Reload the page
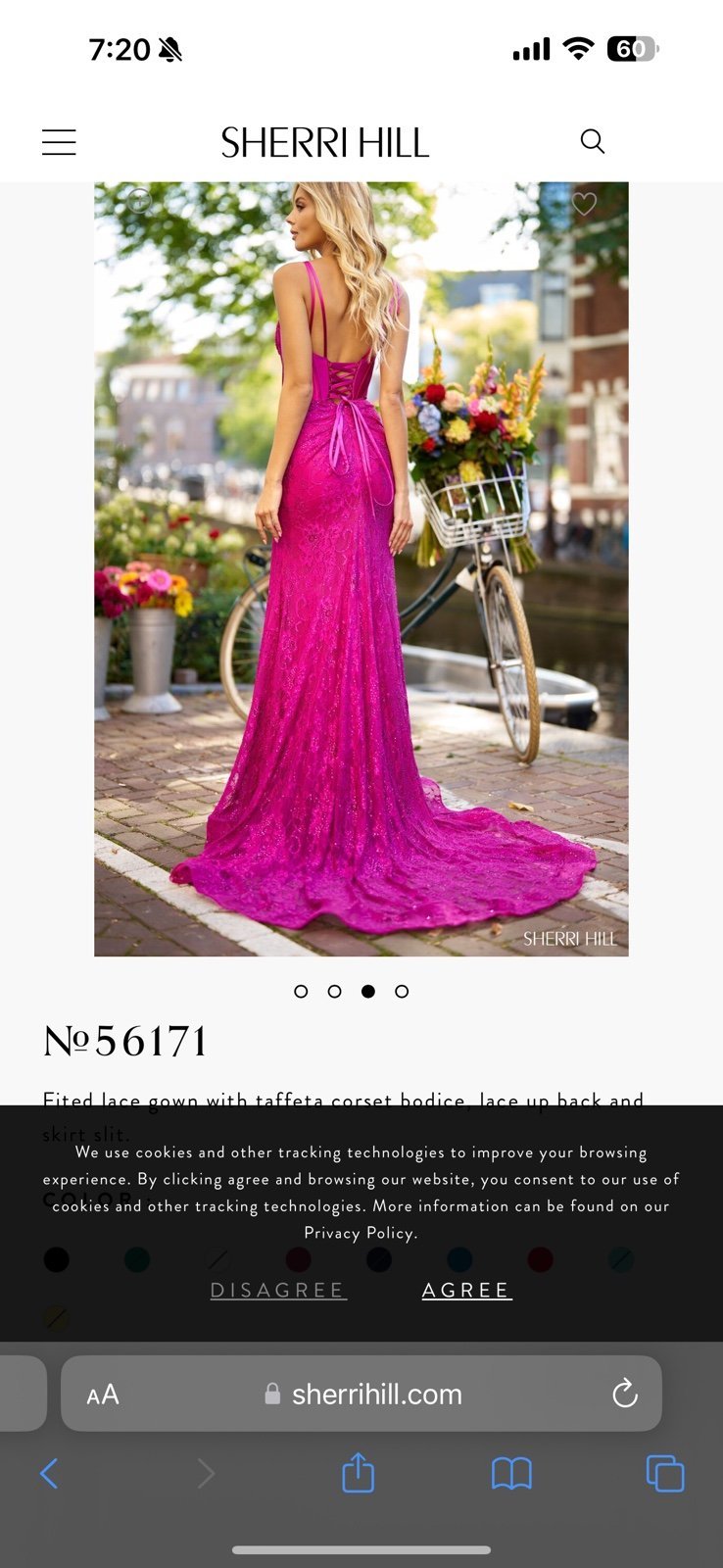The height and width of the screenshot is (1568, 723). pyautogui.click(x=624, y=1394)
